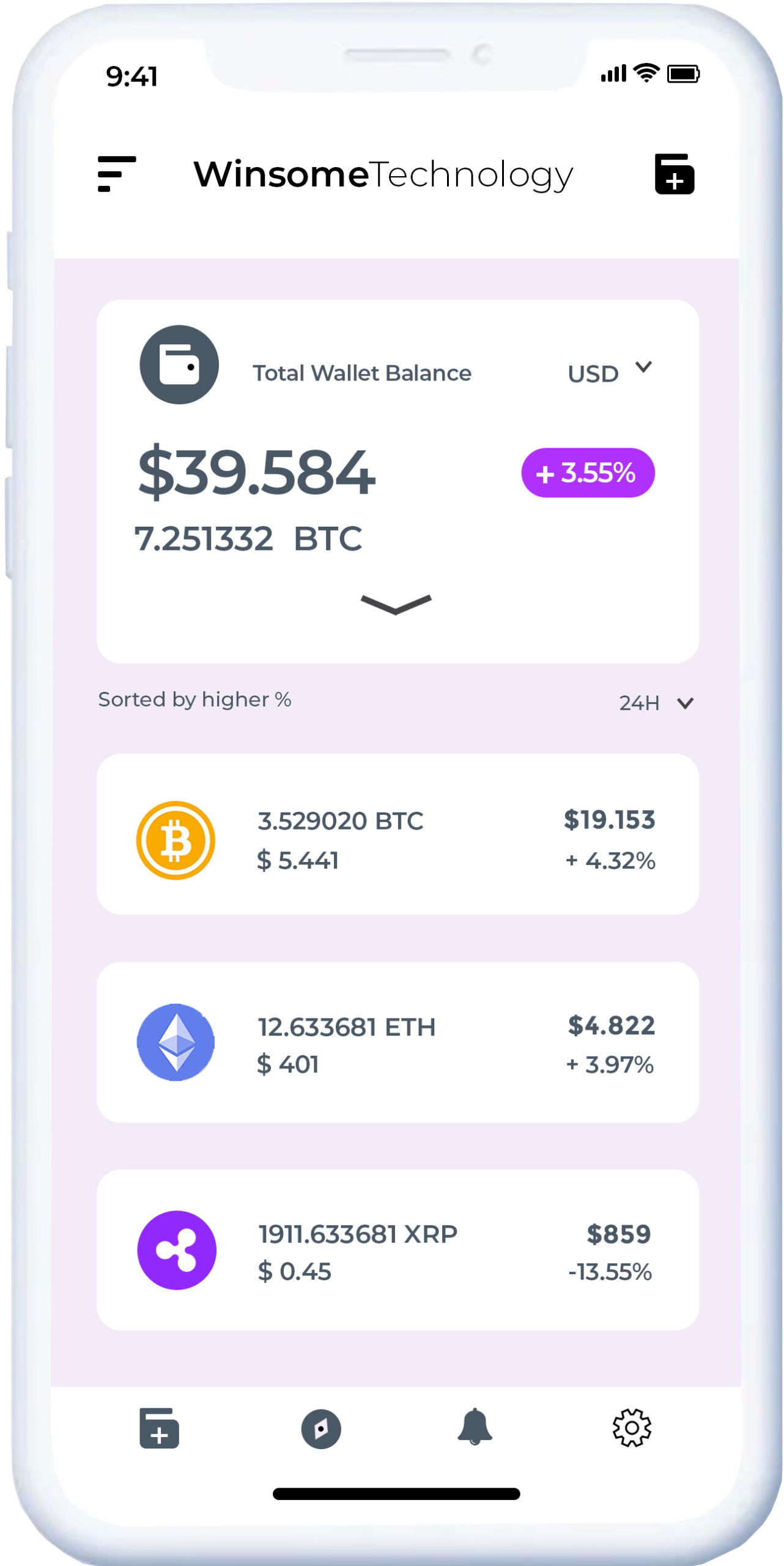This screenshot has width=784, height=1566.
Task: Switch to the explore compass tab
Action: click(321, 1429)
